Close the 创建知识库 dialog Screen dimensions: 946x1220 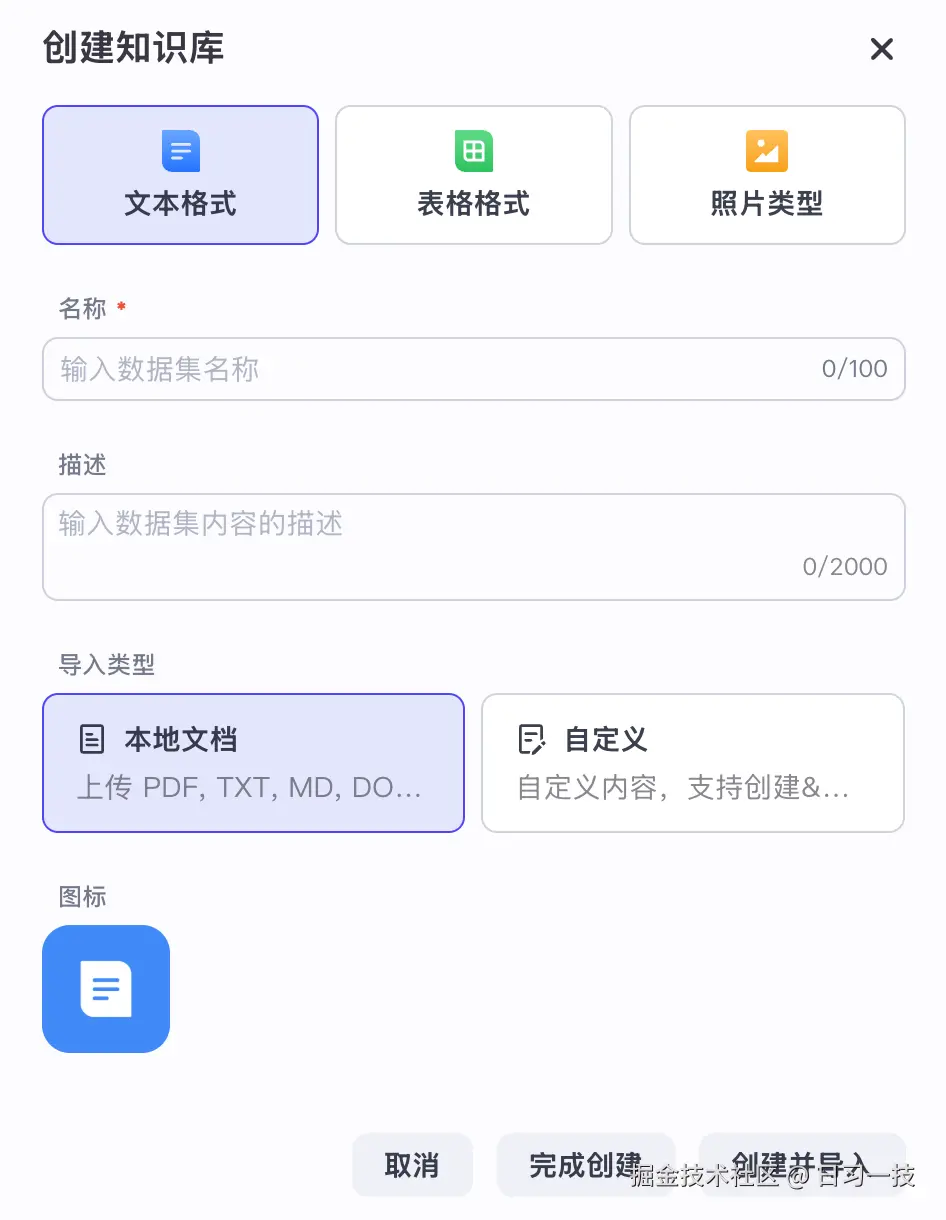881,49
